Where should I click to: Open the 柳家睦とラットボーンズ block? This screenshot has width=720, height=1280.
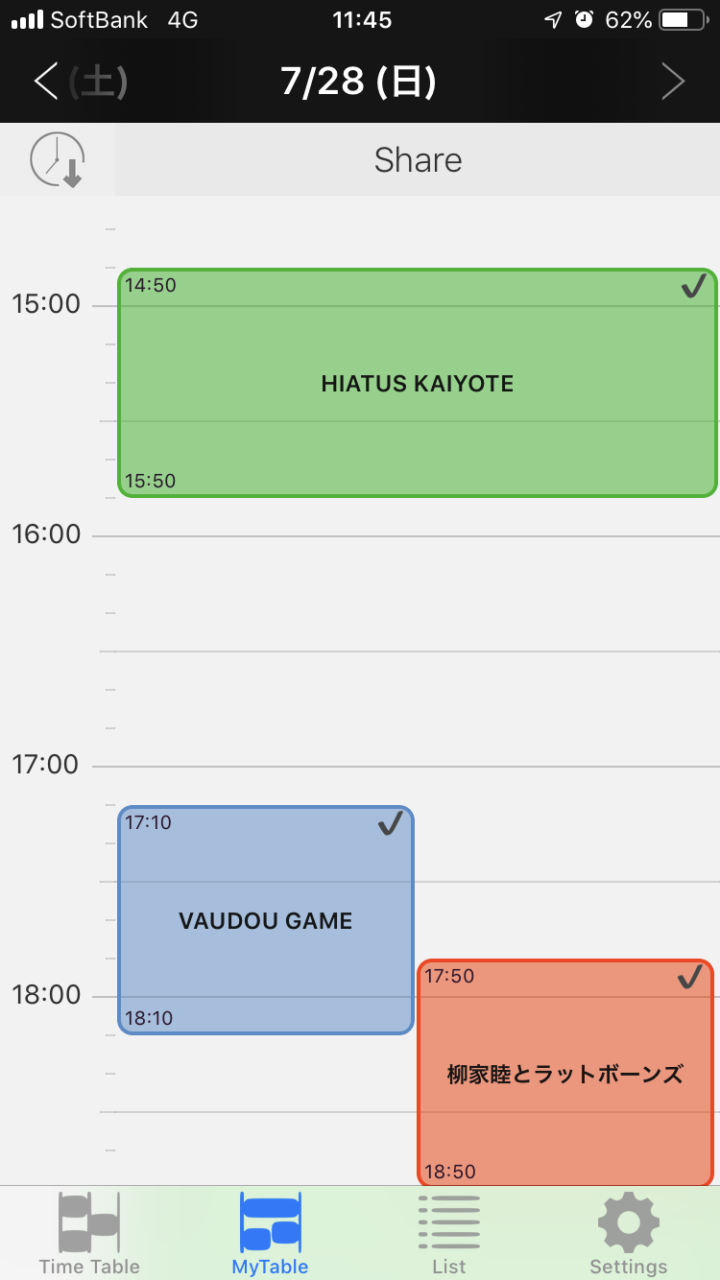click(566, 1073)
